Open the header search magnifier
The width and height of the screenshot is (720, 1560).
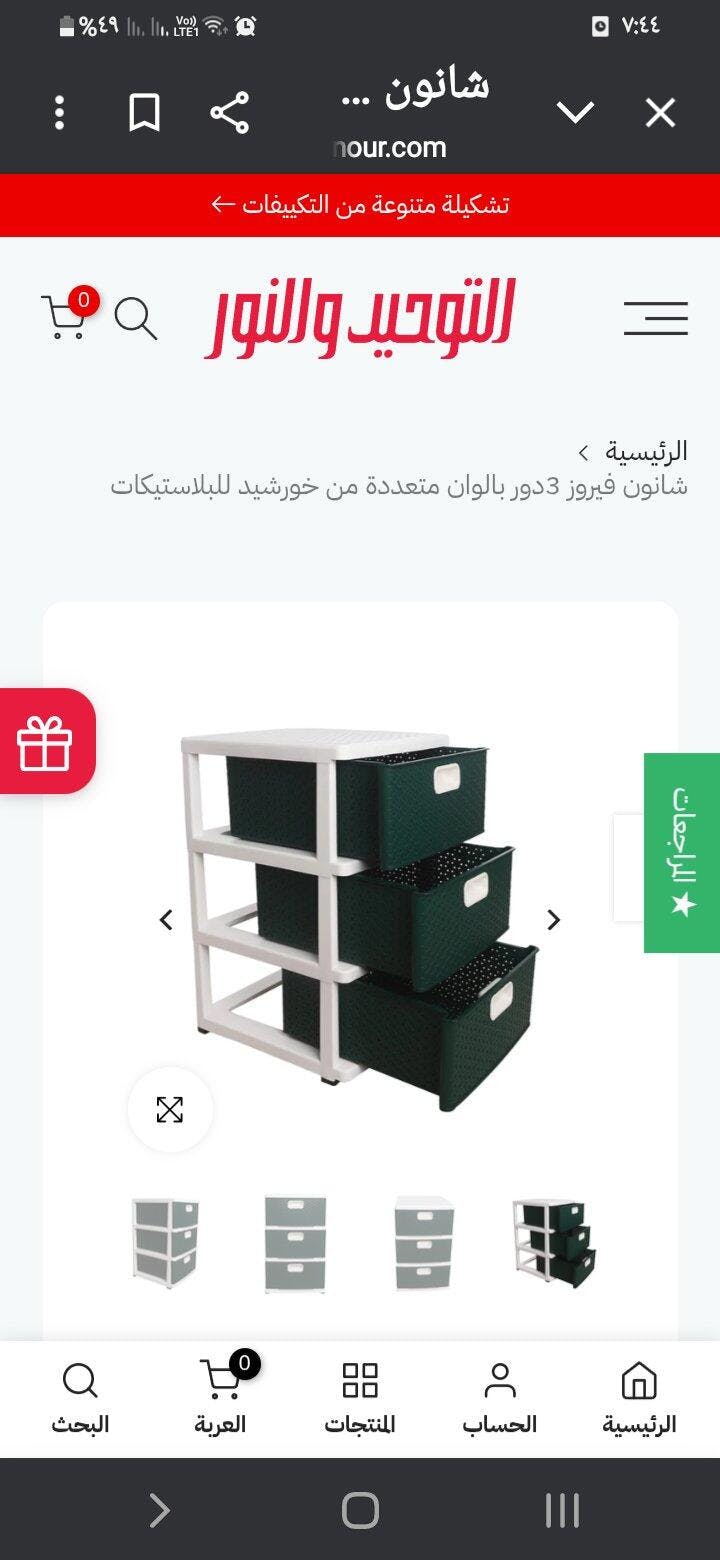tap(136, 318)
